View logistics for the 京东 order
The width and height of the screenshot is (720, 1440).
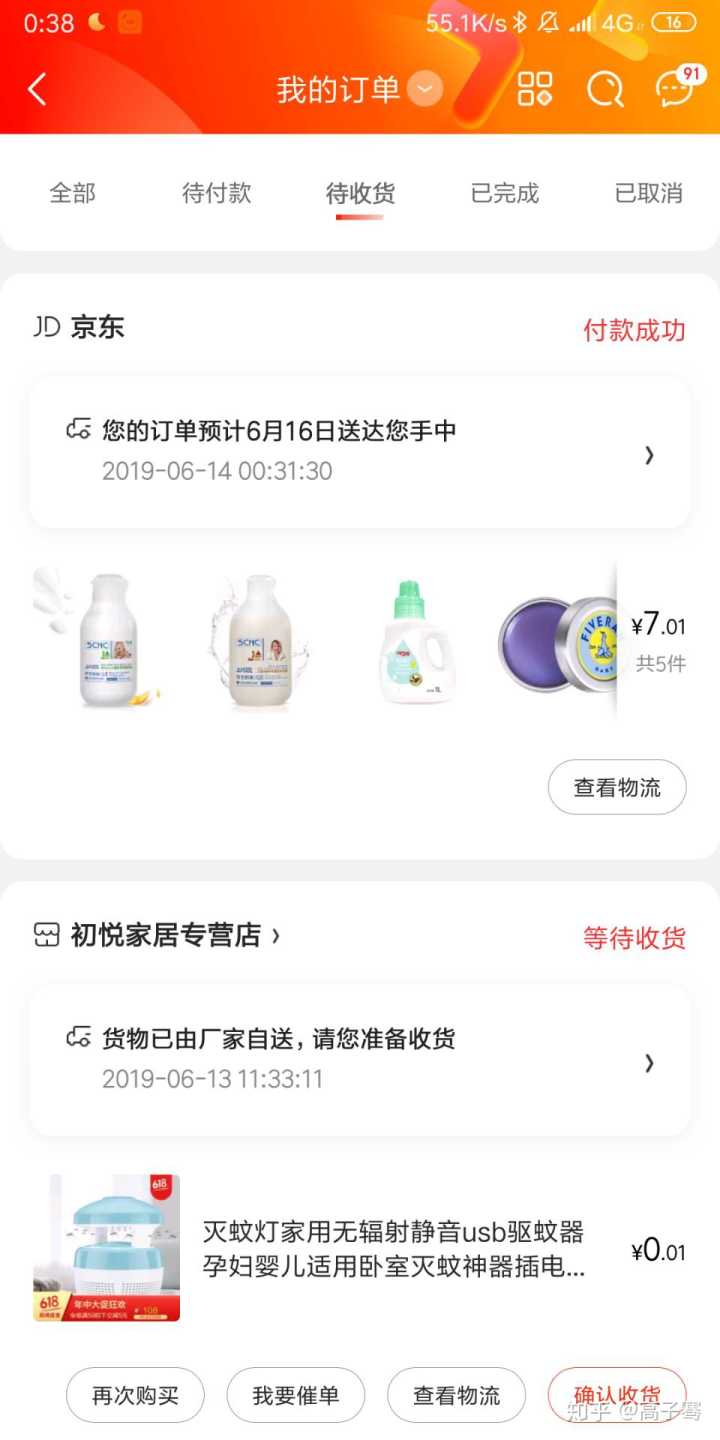click(617, 787)
